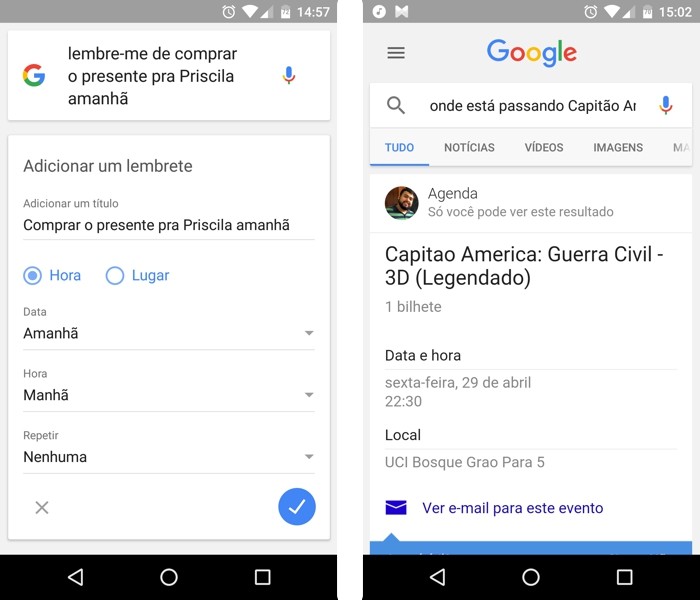Viewport: 700px width, 600px height.
Task: Cancel the reminder with the X
Action: coord(42,507)
